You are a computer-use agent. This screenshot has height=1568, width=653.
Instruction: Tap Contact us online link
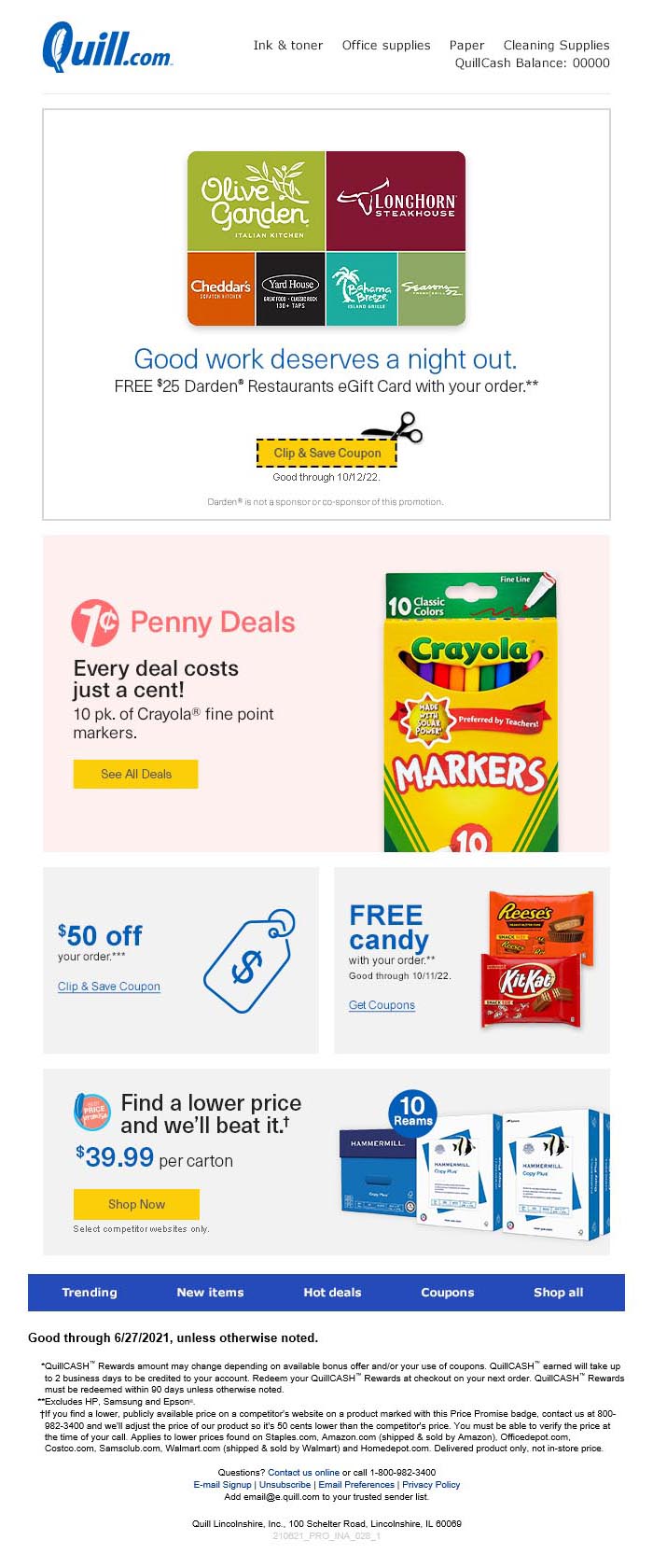303,1473
